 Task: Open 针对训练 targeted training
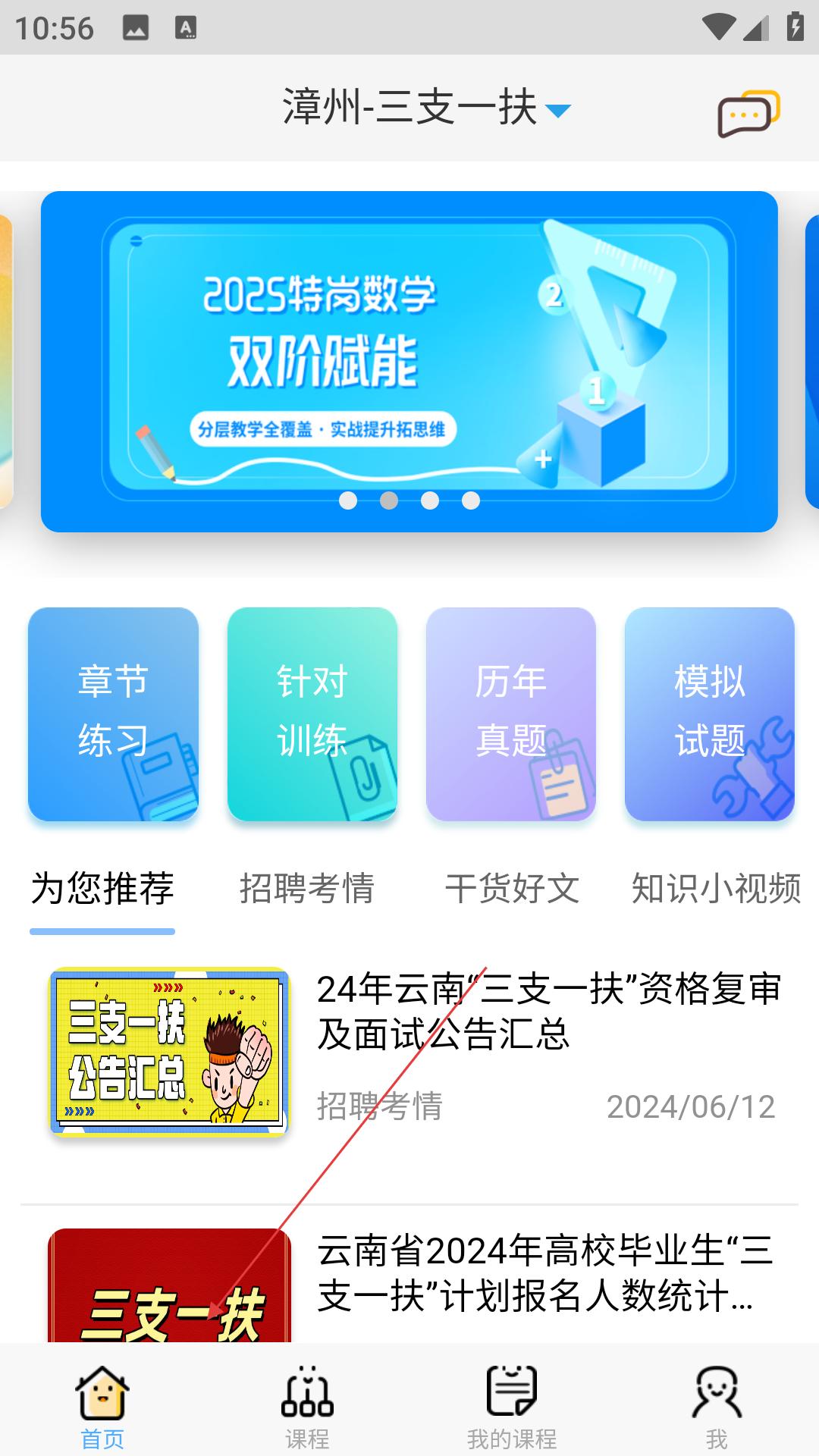pos(312,714)
